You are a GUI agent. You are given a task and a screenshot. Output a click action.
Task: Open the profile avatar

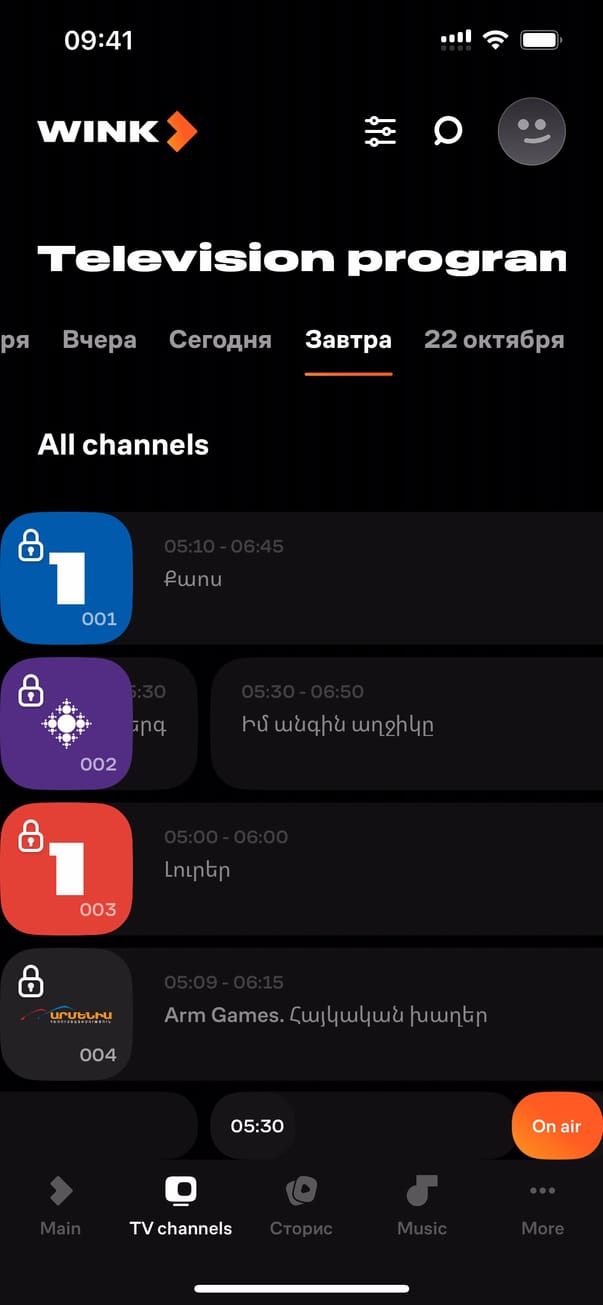(x=532, y=131)
